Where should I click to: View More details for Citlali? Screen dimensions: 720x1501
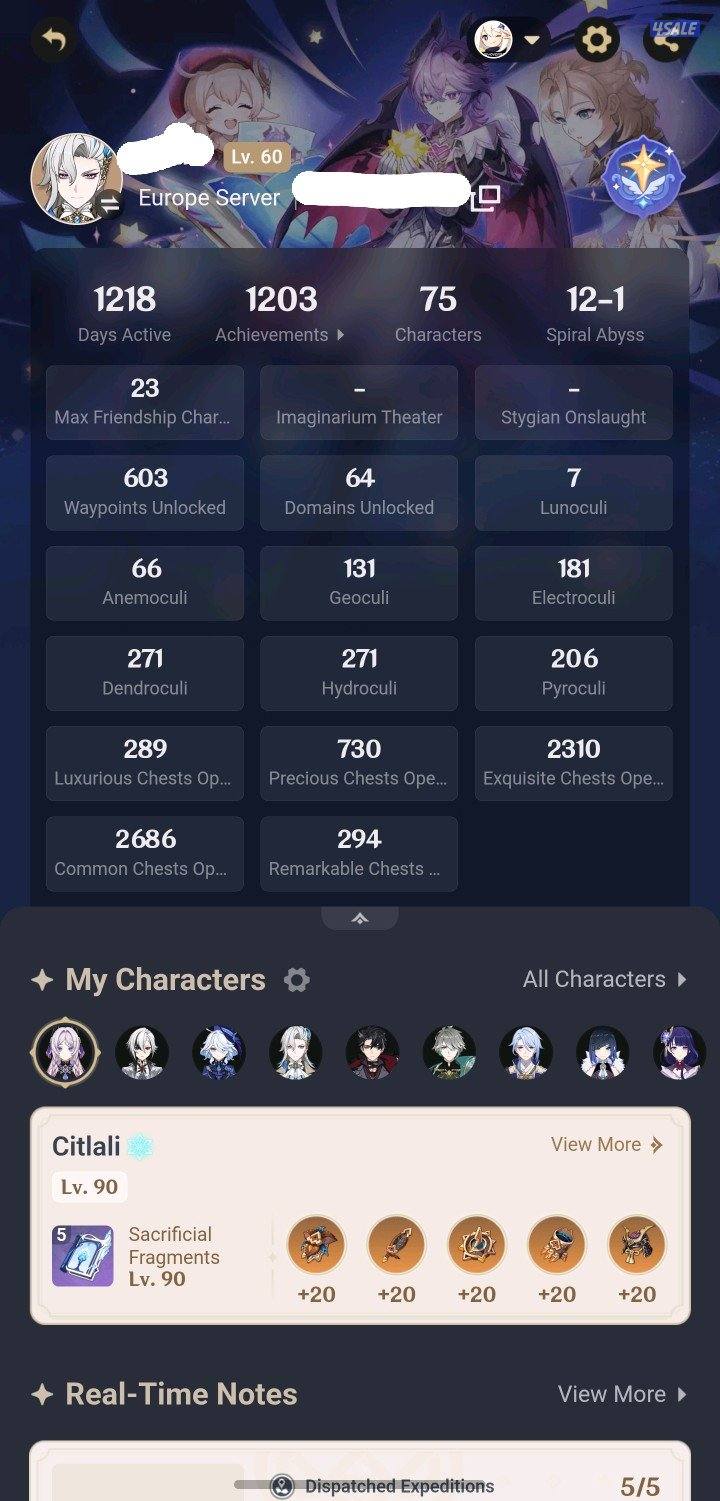click(606, 1144)
